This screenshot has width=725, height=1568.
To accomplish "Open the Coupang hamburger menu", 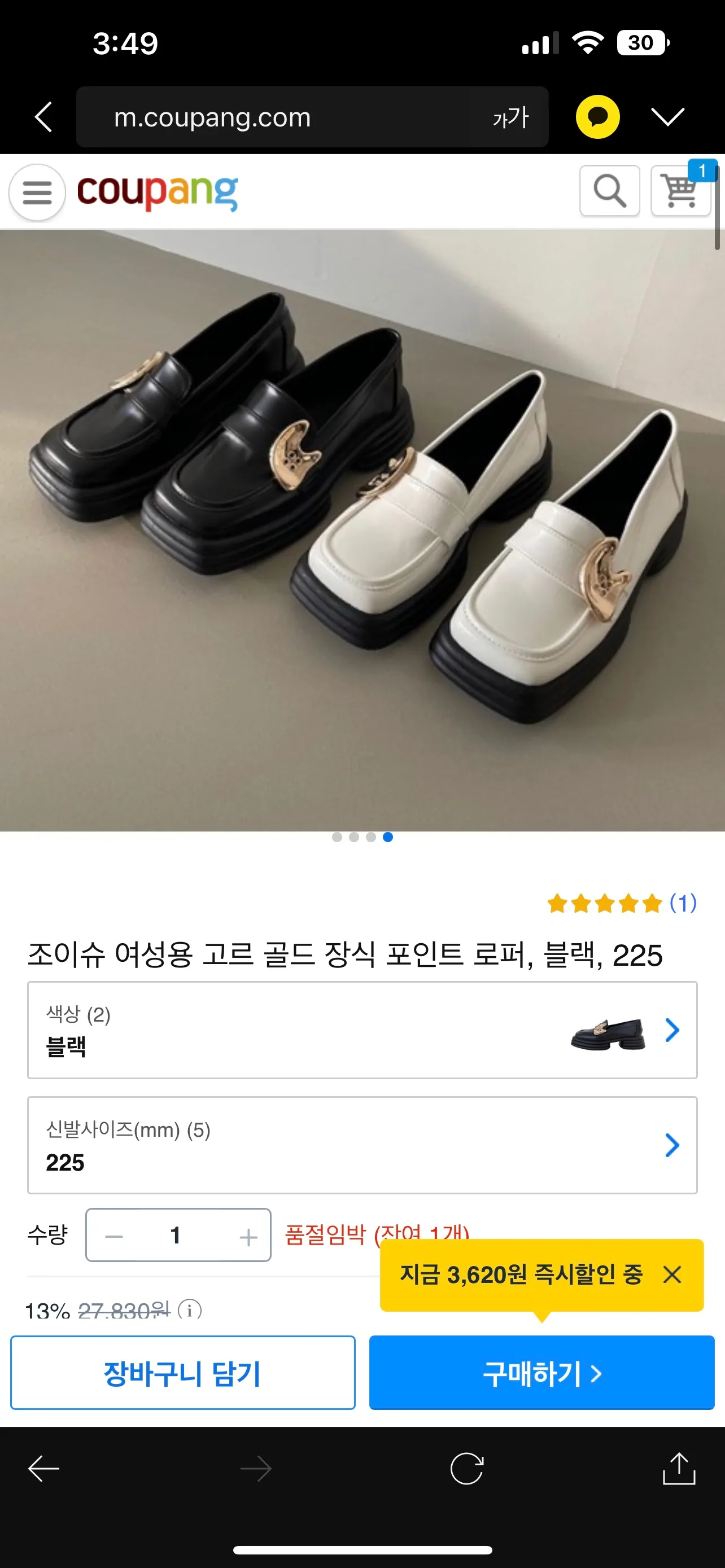I will point(37,192).
